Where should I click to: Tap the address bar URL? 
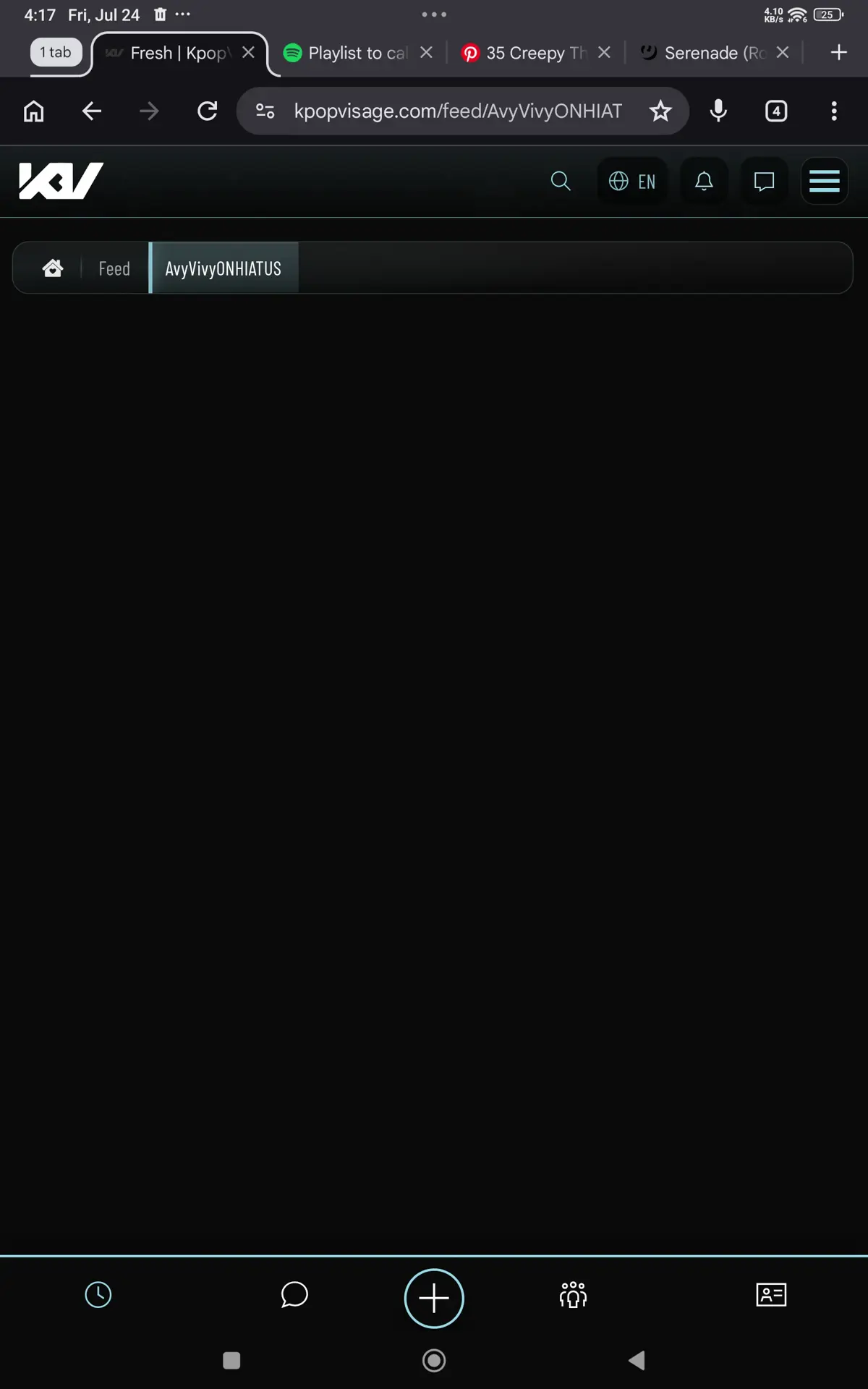coord(458,111)
